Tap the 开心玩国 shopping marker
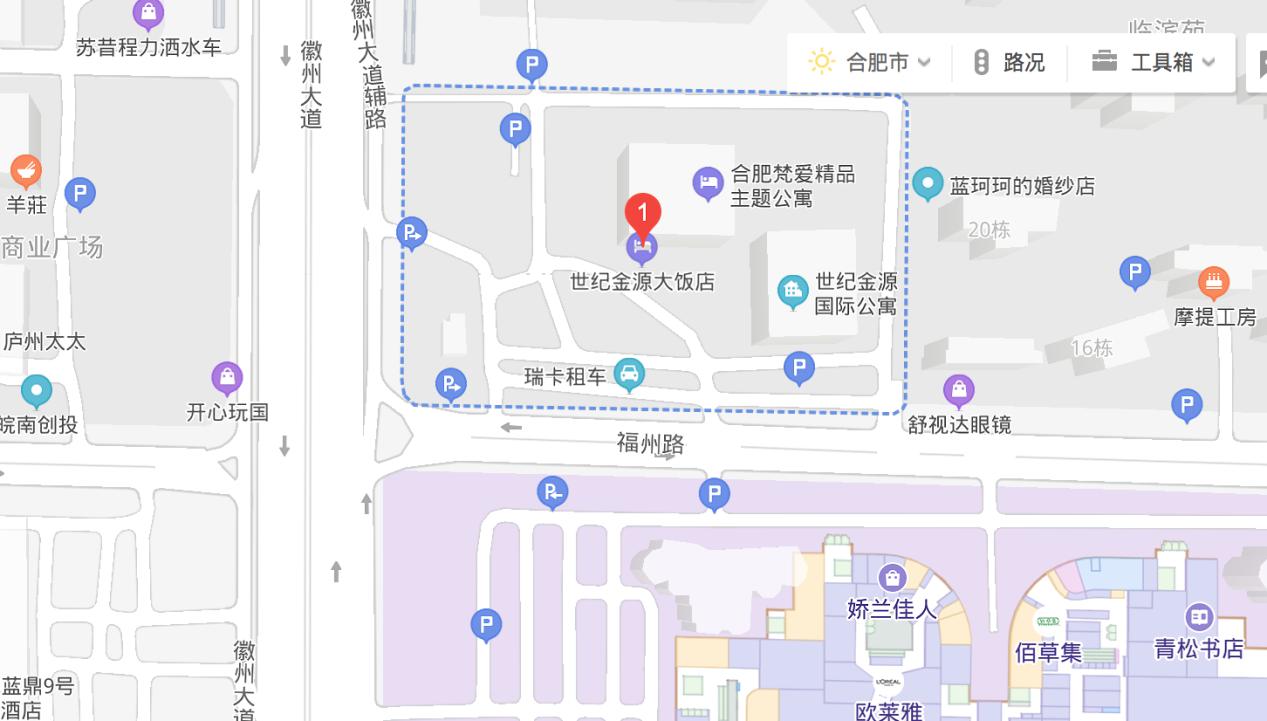The height and width of the screenshot is (721, 1267). point(227,378)
